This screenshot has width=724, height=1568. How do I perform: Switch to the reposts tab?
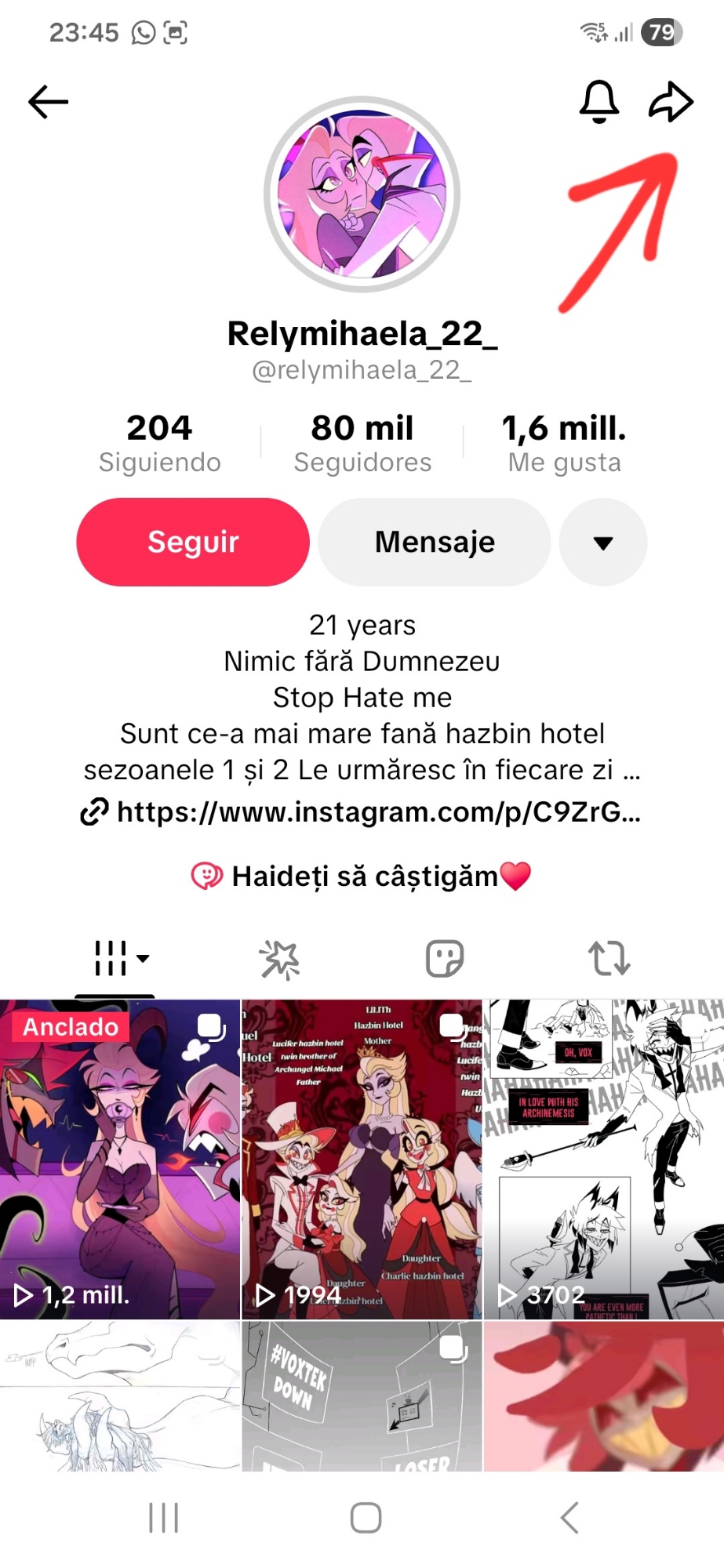pos(609,959)
